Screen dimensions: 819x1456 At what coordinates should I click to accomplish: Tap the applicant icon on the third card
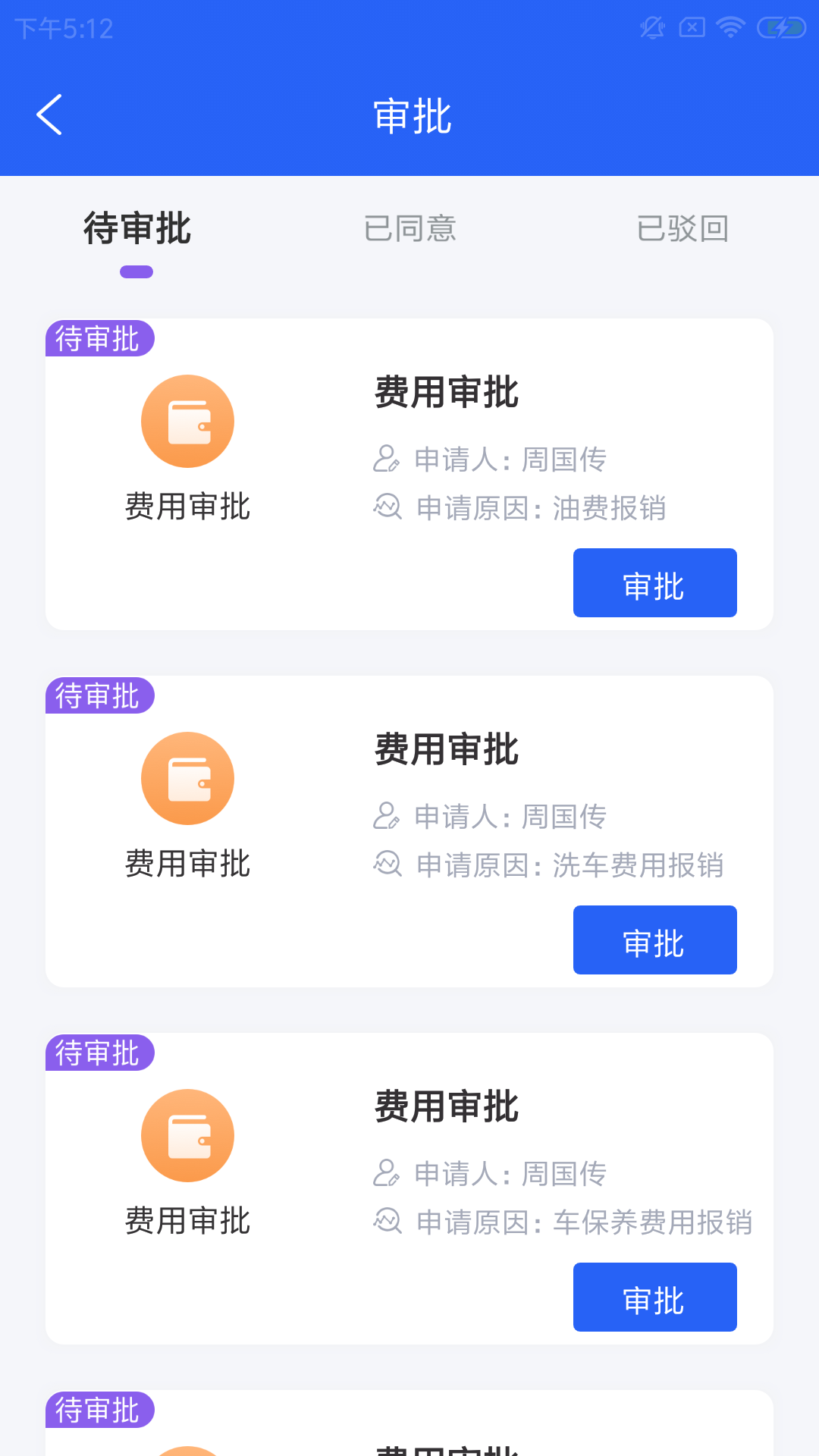click(x=387, y=1174)
